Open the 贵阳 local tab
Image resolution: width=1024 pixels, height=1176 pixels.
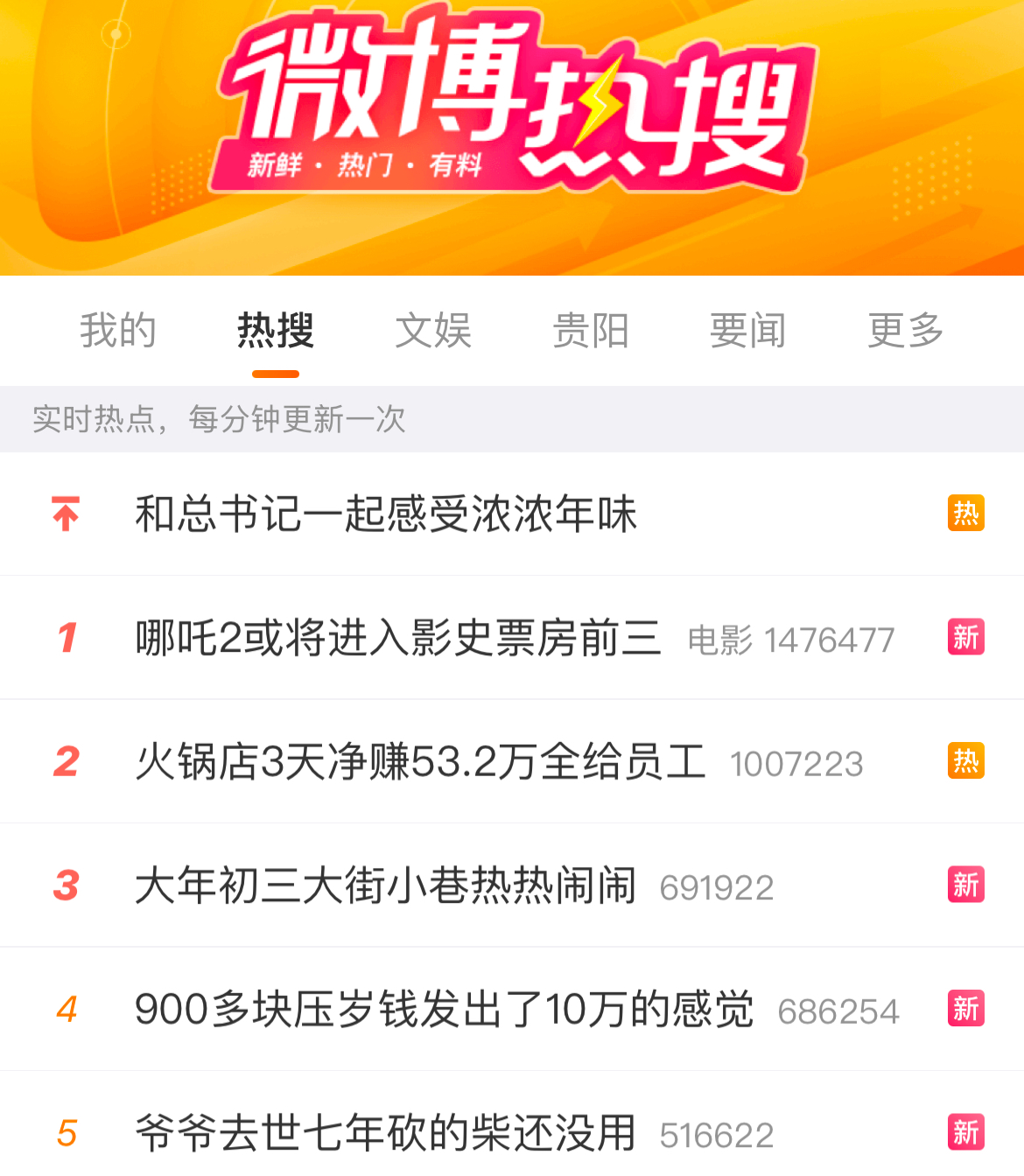tap(591, 331)
